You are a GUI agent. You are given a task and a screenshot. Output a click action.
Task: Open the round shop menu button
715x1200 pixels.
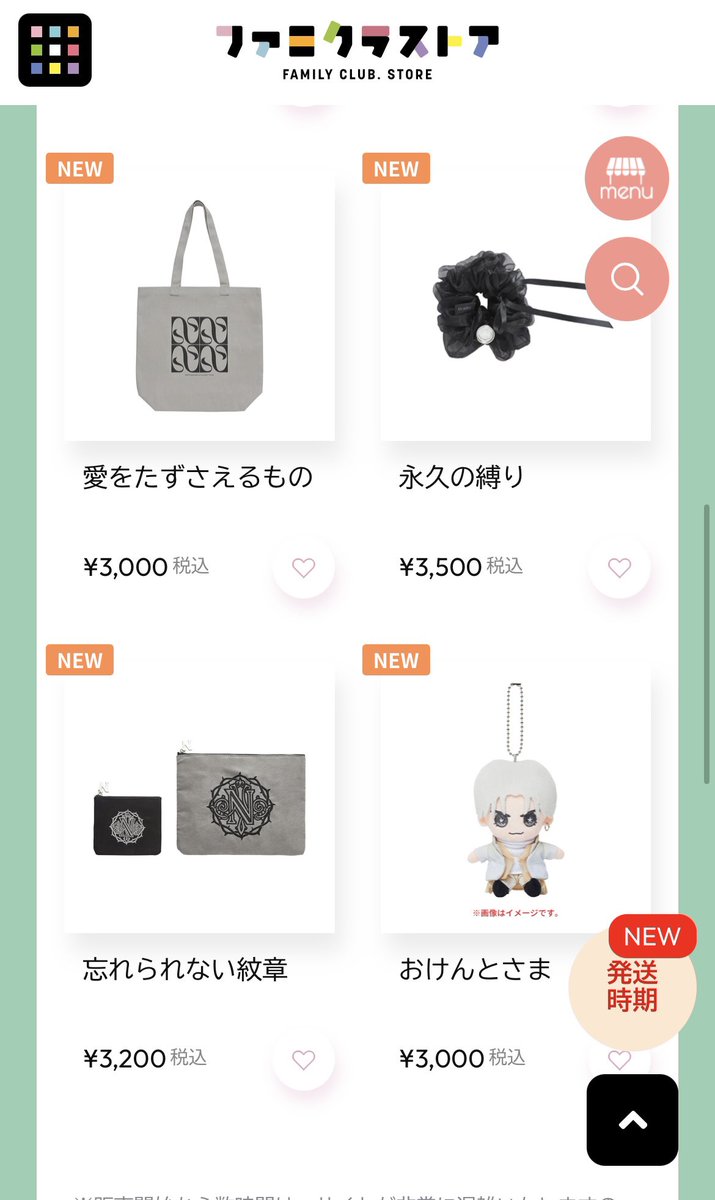pos(627,179)
